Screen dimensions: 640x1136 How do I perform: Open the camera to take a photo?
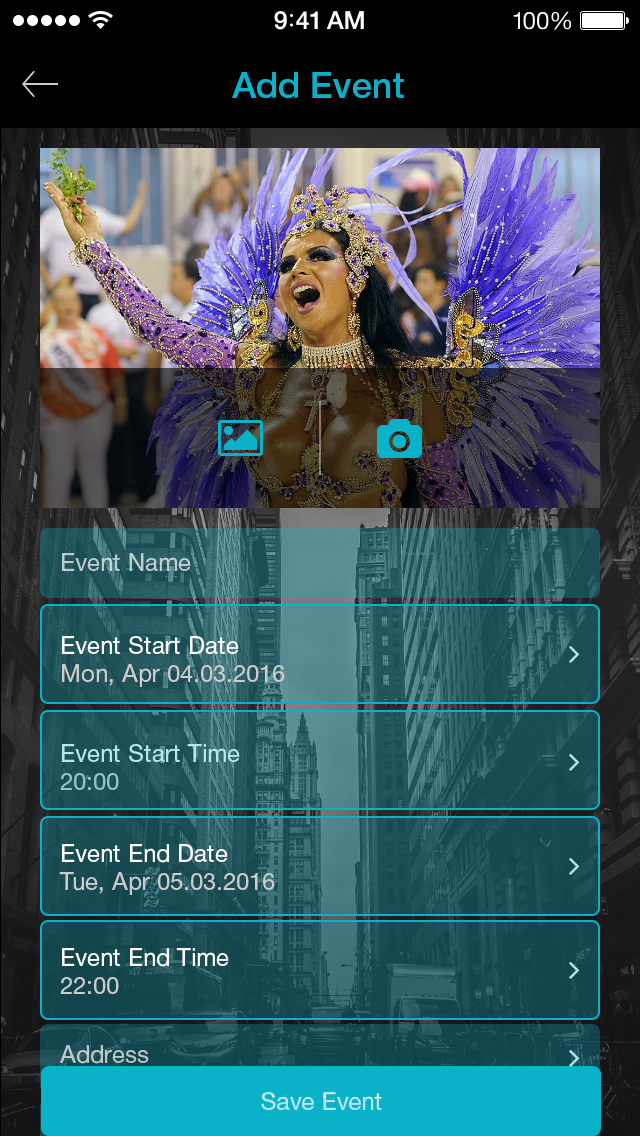tap(399, 438)
